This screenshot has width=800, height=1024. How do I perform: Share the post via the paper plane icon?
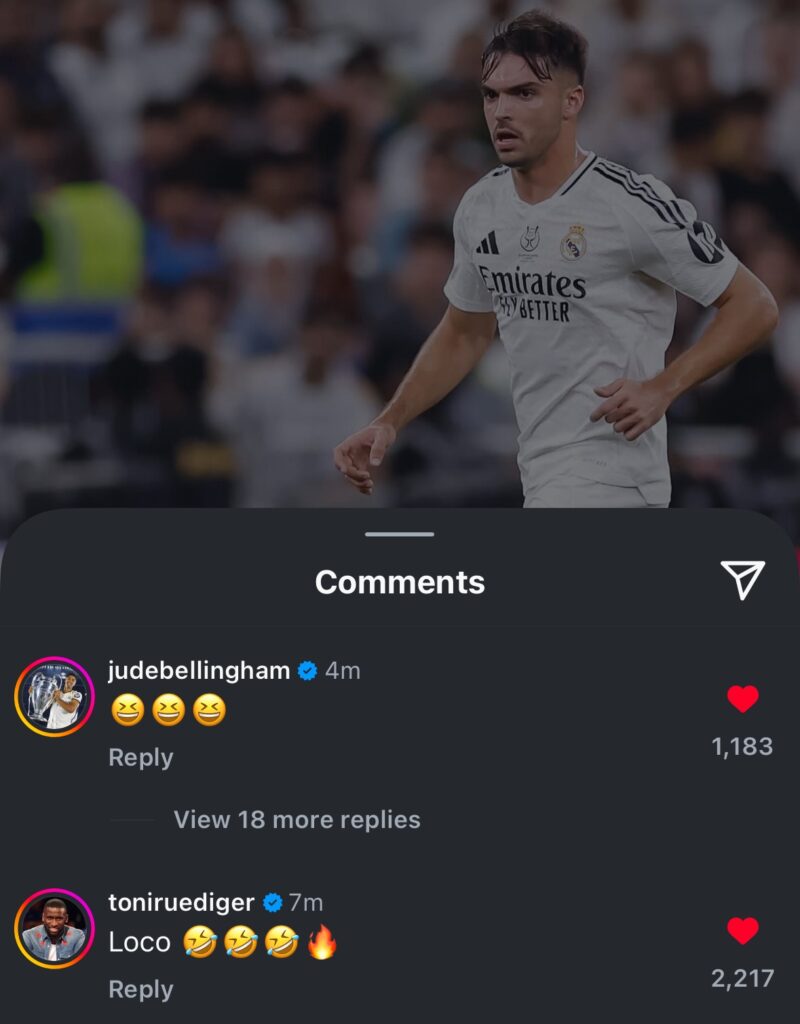click(742, 580)
